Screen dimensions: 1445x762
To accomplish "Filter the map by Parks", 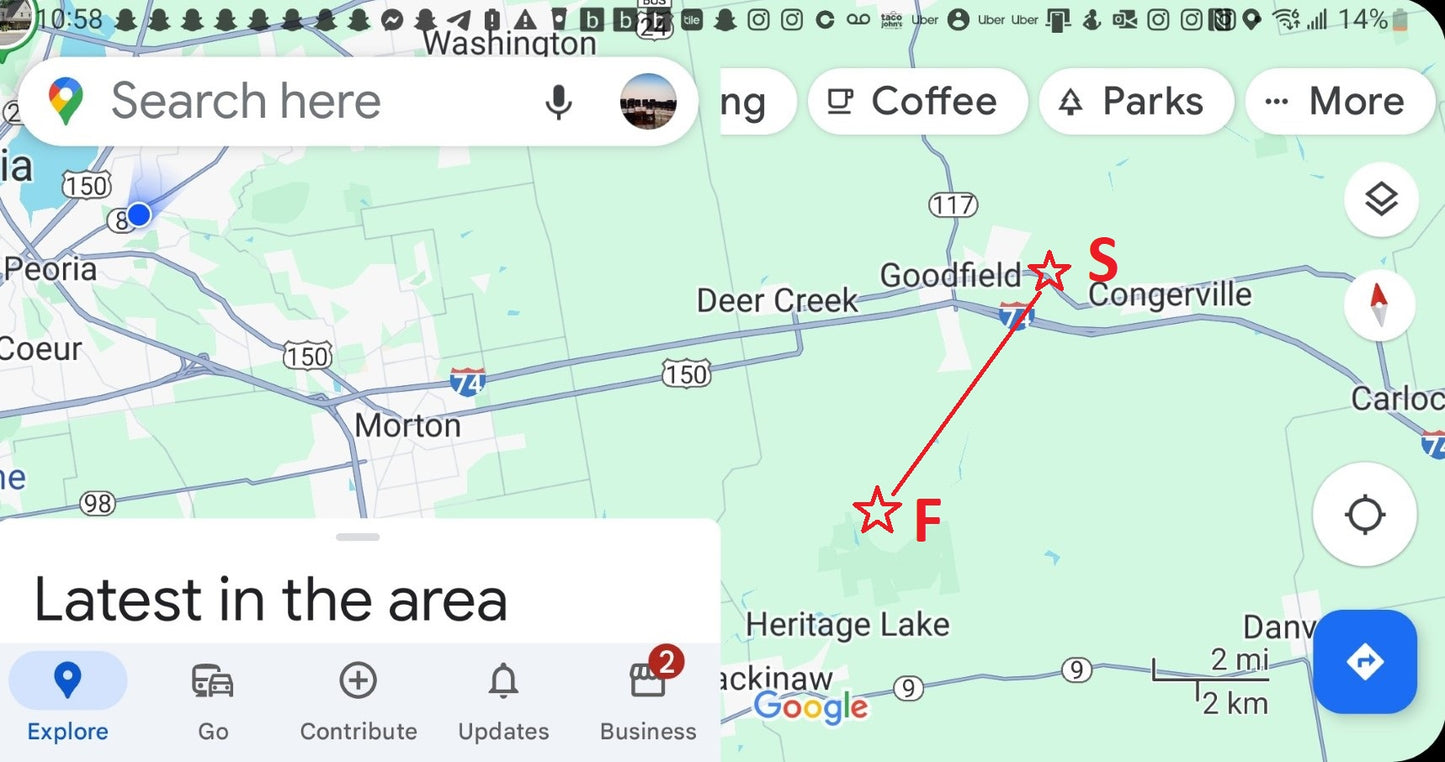I will coord(1135,101).
